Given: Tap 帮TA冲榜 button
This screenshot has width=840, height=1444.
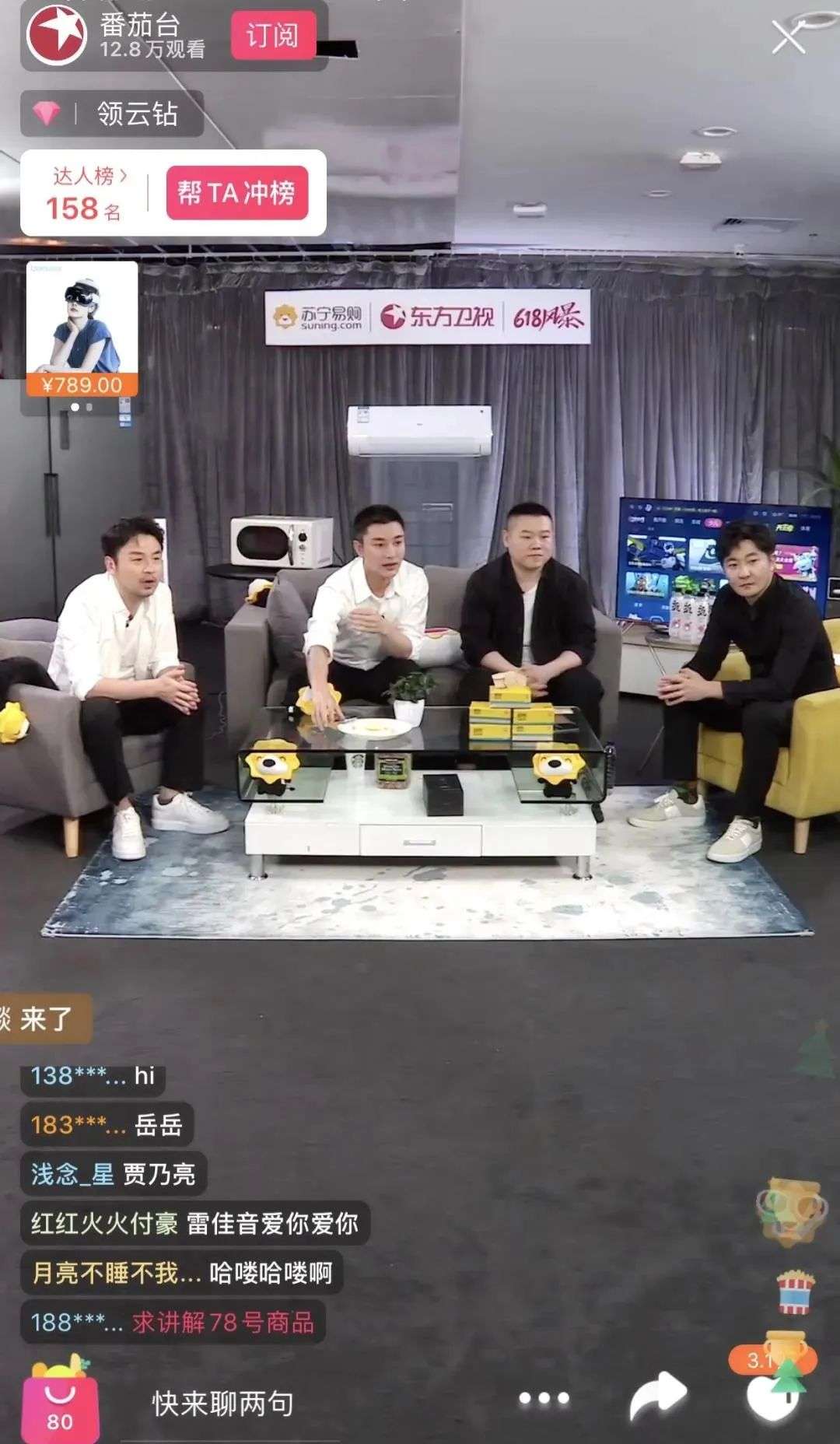Looking at the screenshot, I should point(236,192).
